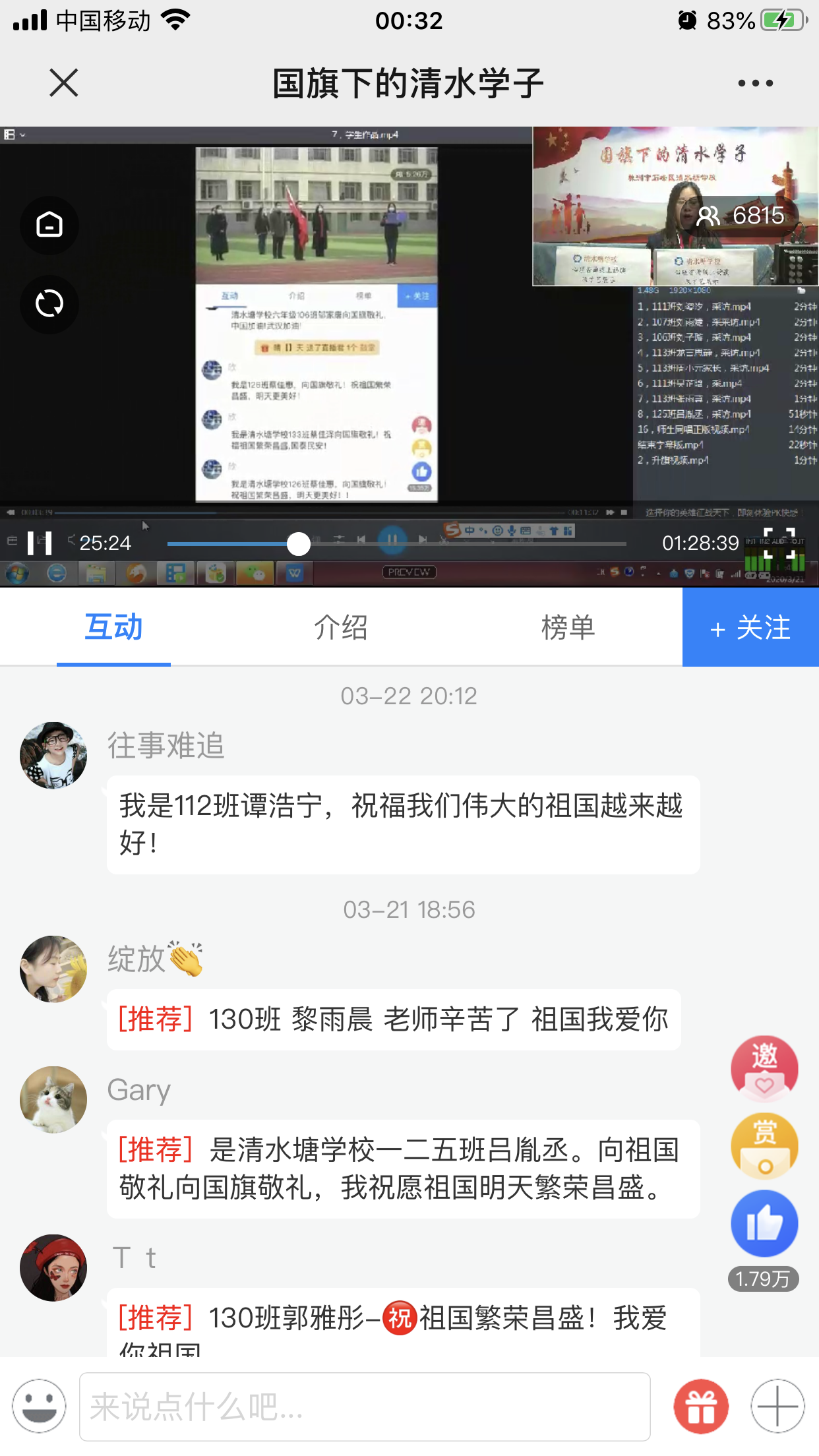The width and height of the screenshot is (819, 1456).
Task: Open the three-dot overflow menu
Action: (x=755, y=83)
